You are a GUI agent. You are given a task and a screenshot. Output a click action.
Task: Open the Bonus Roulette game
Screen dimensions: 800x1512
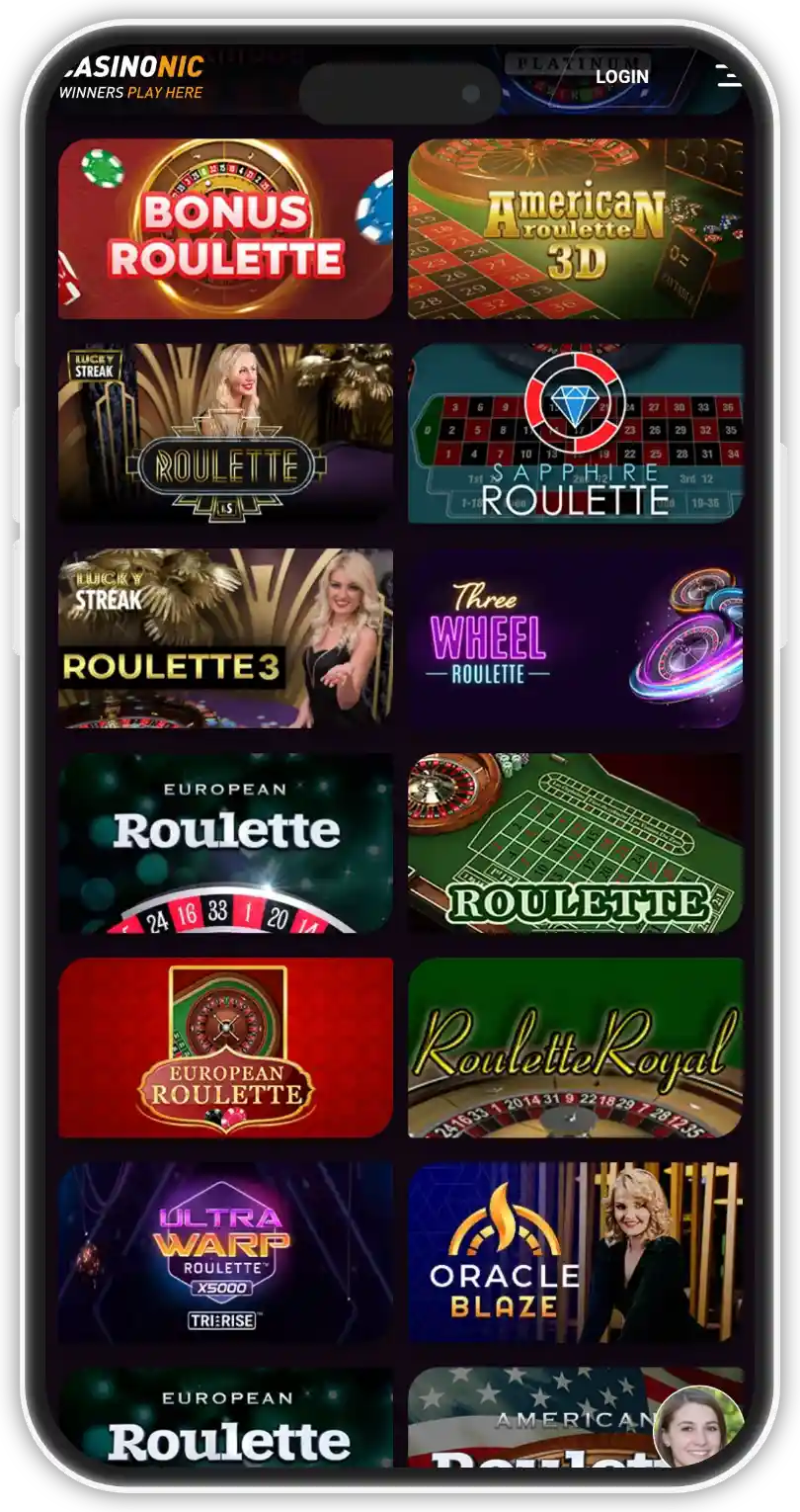pos(225,228)
